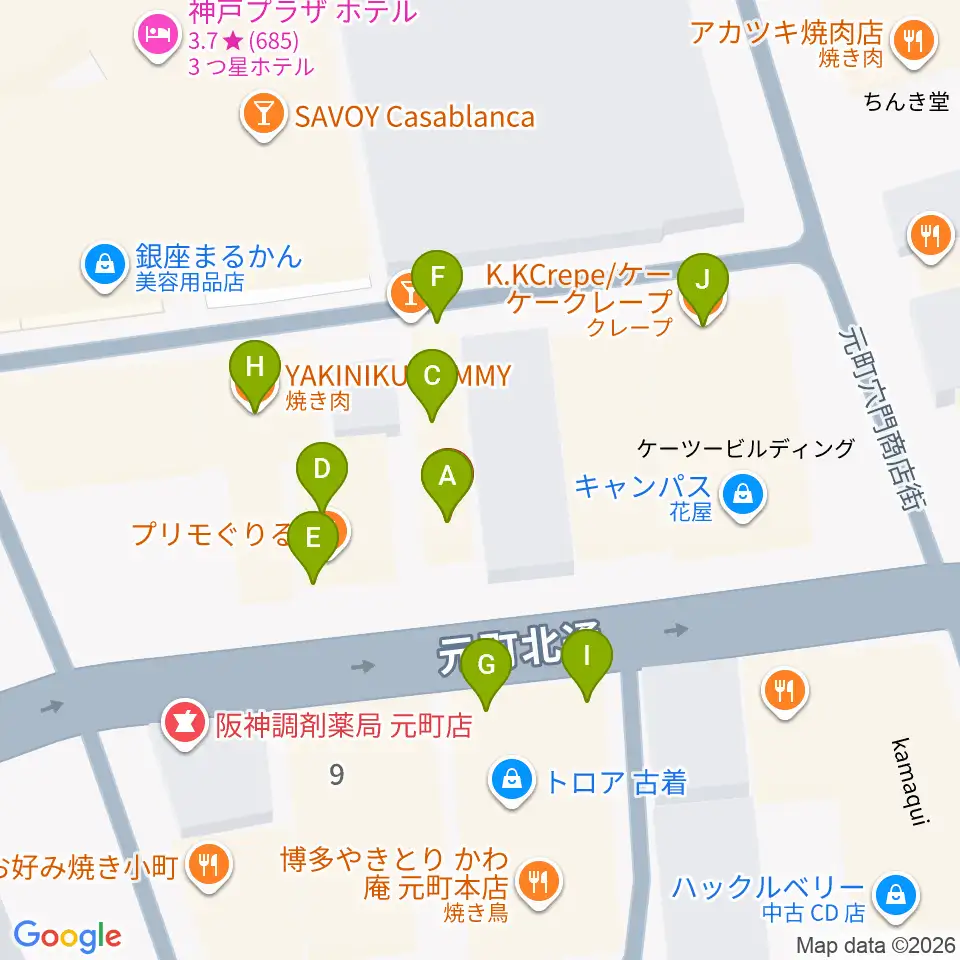Viewport: 960px width, 960px height.
Task: Select the アカツキ焼肉店 restaurant pin
Action: (x=914, y=41)
